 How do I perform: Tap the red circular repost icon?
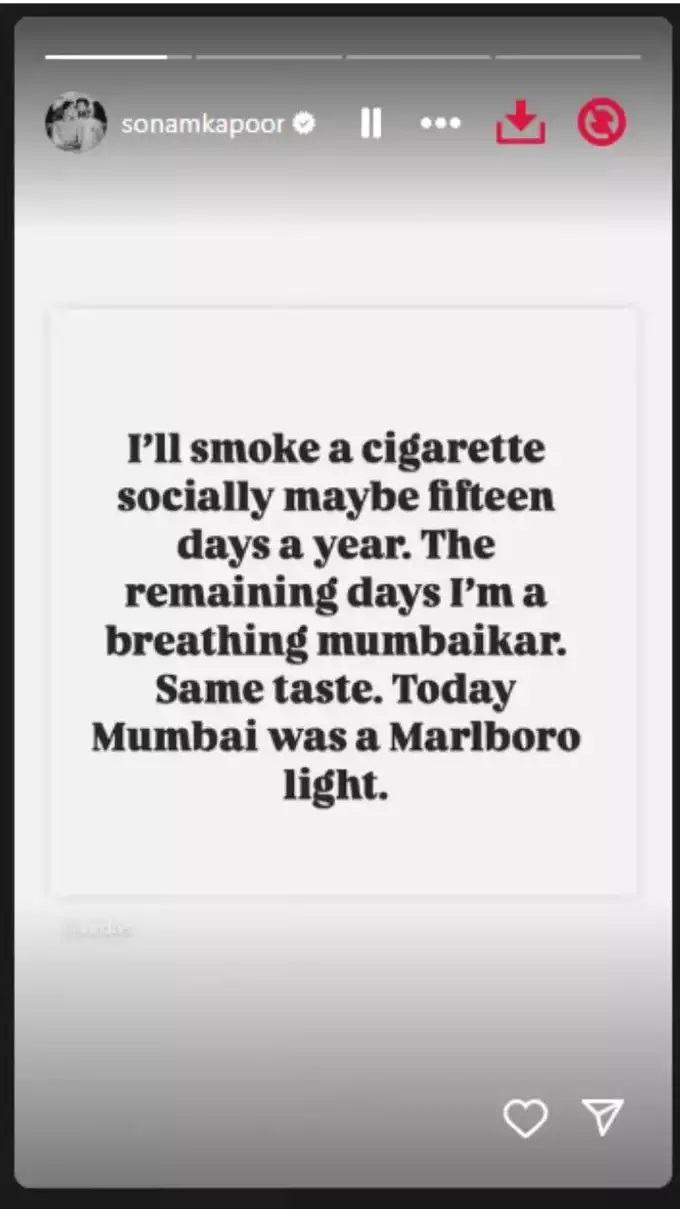click(602, 123)
